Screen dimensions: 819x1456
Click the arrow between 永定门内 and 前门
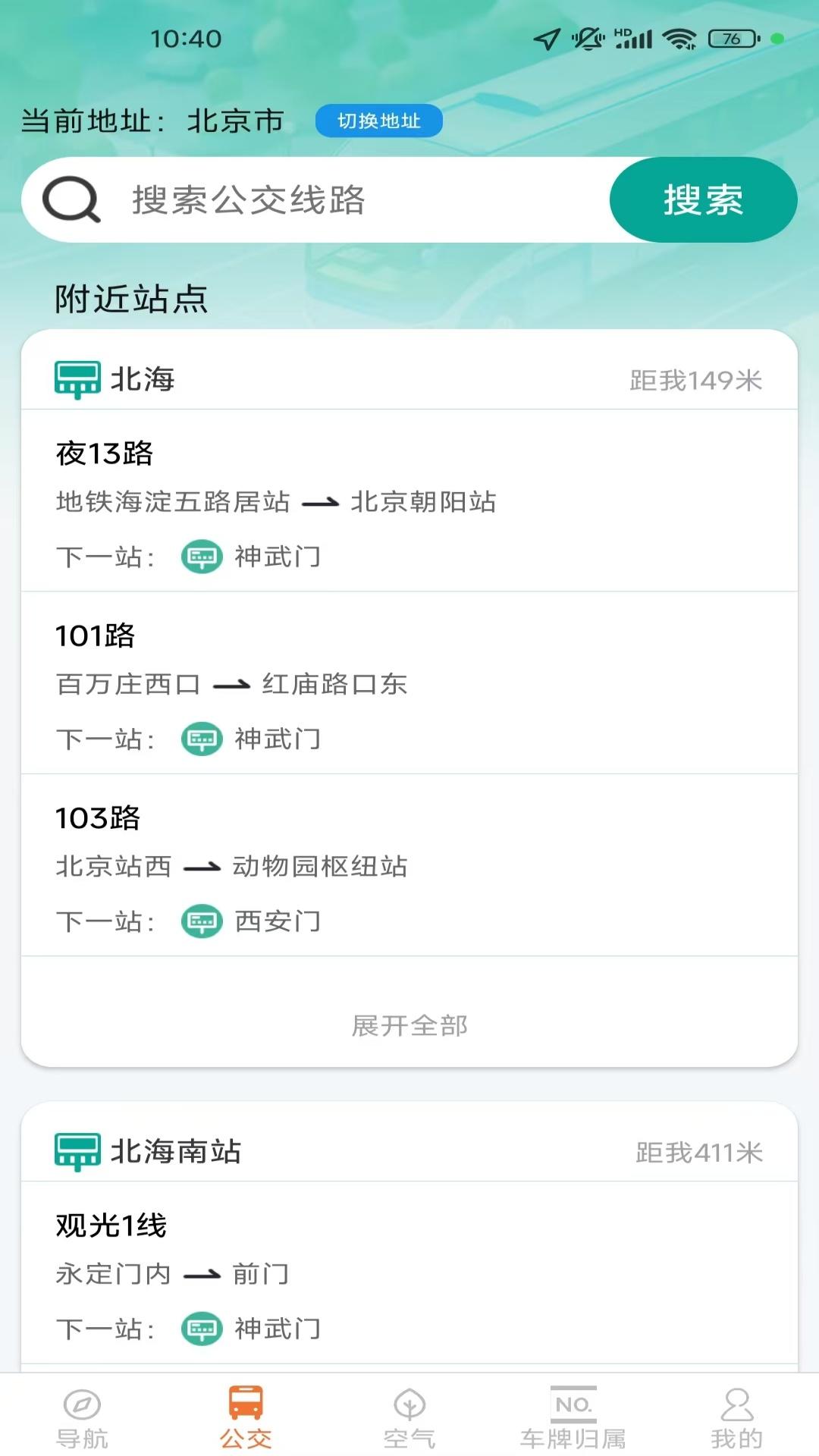click(202, 1276)
